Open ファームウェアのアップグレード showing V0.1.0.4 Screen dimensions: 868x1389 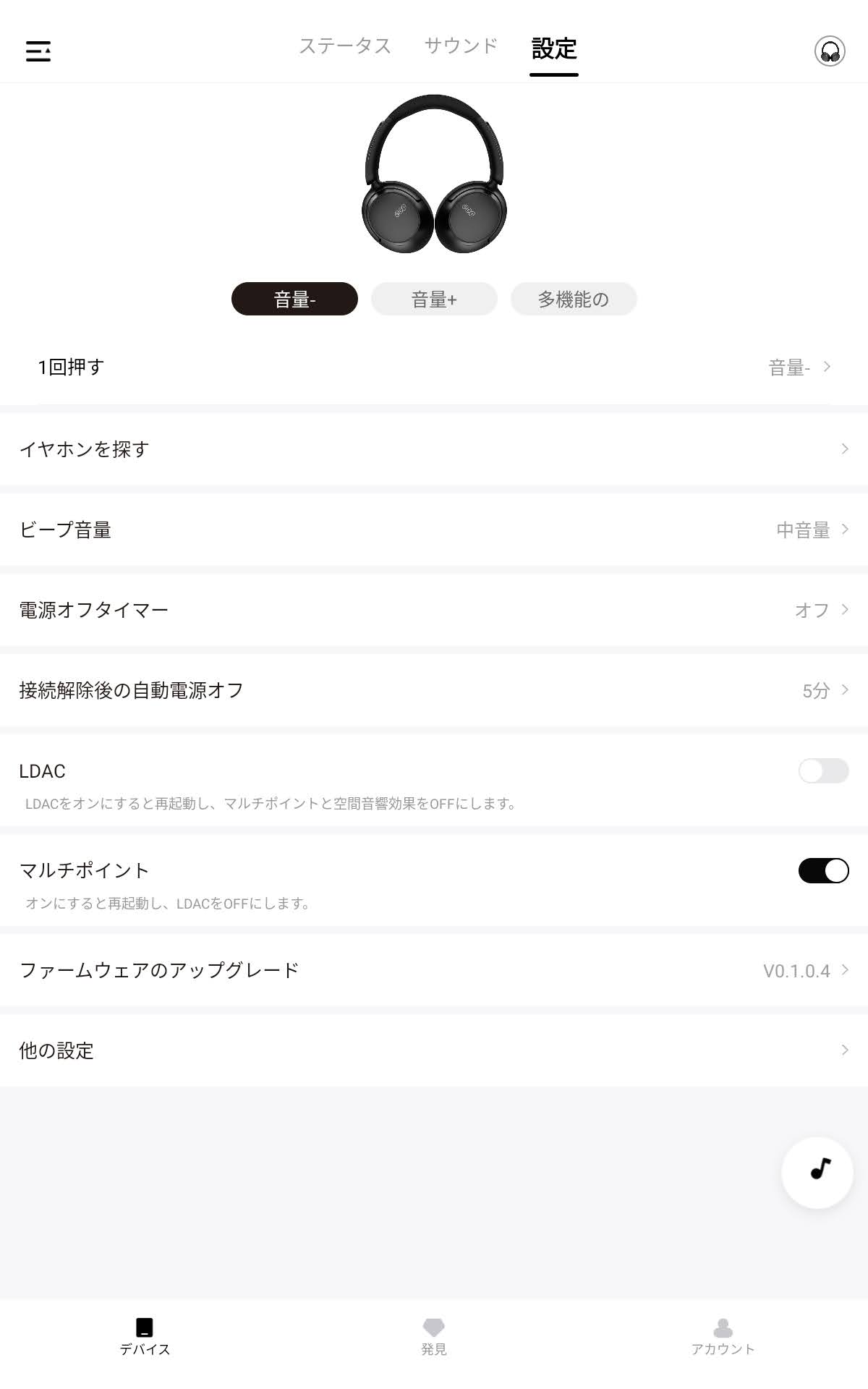[434, 970]
